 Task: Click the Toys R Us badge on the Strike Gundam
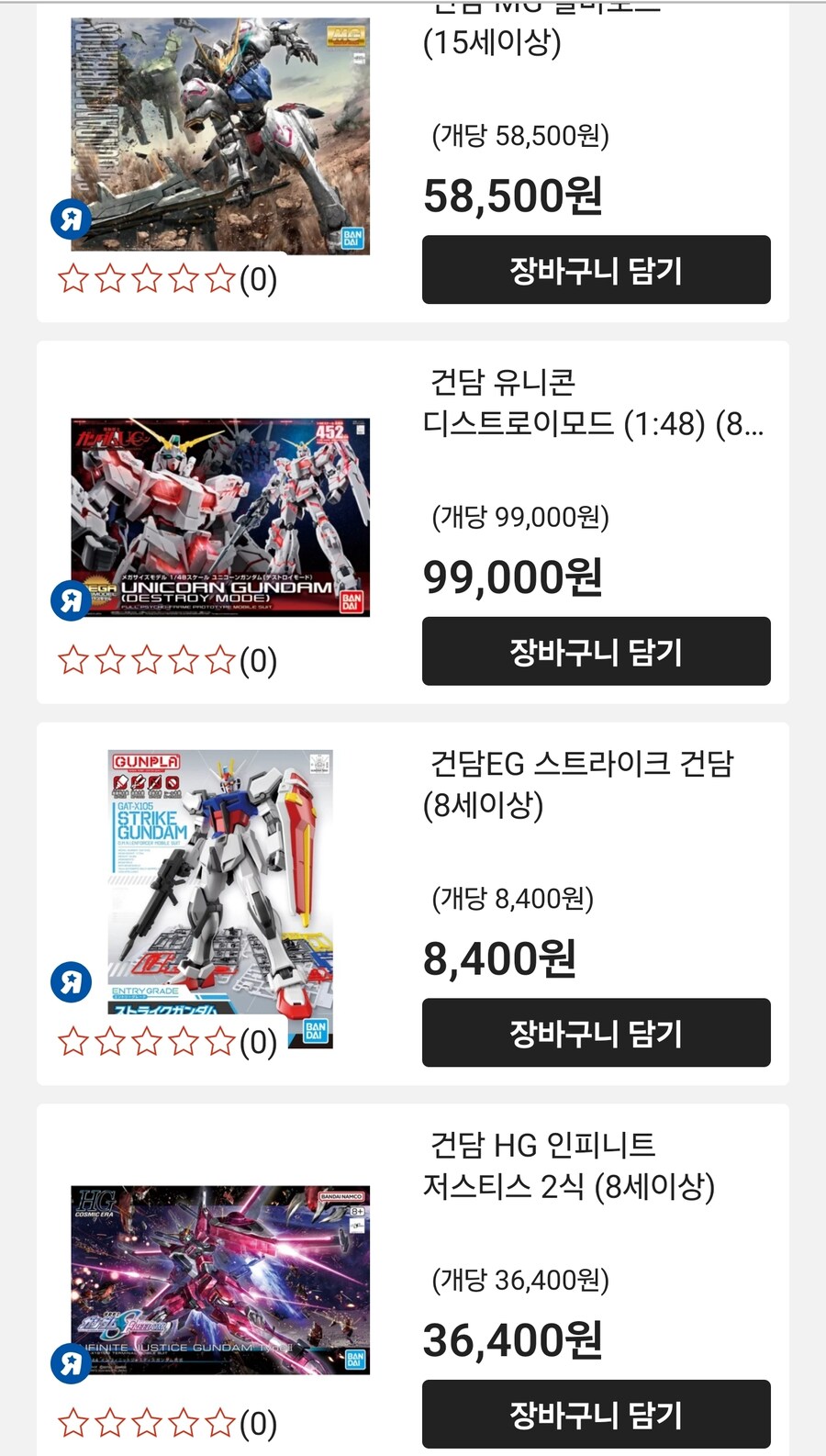click(x=71, y=982)
